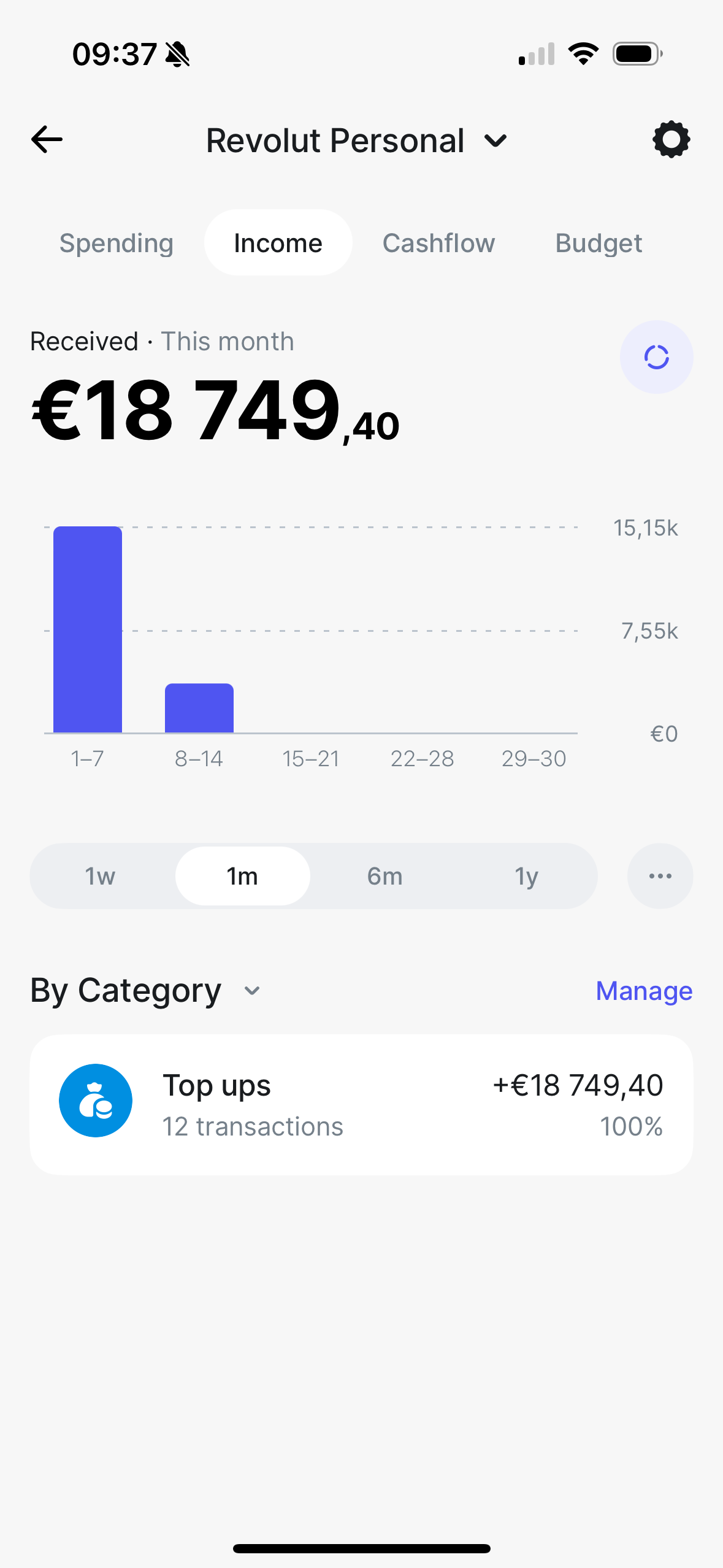Image resolution: width=723 pixels, height=1568 pixels.
Task: Tap the 1–7 bar in the chart
Action: tap(88, 629)
